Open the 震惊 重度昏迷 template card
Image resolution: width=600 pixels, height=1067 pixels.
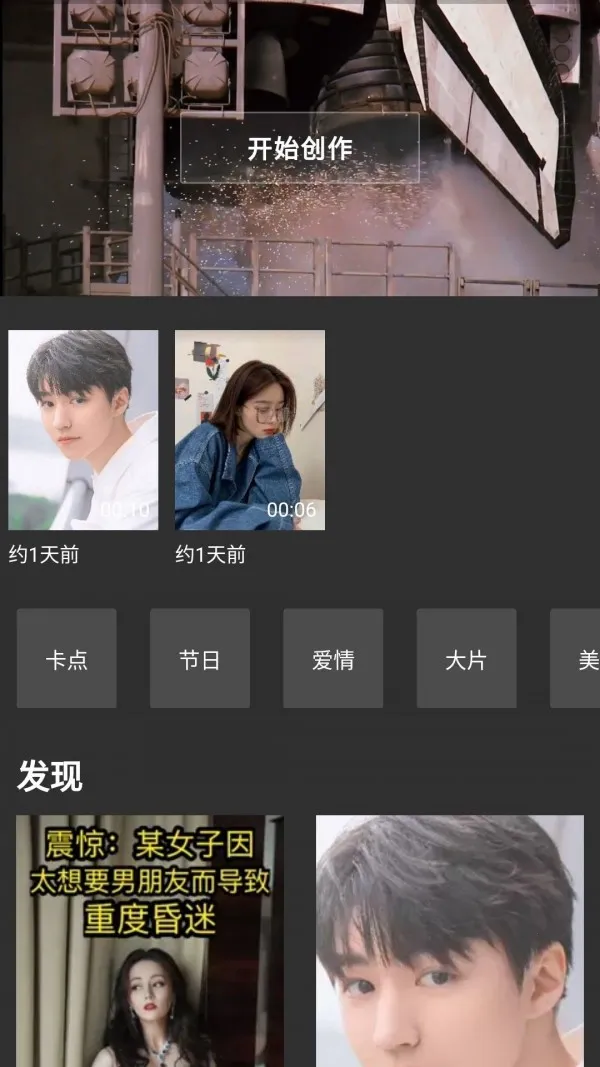150,940
